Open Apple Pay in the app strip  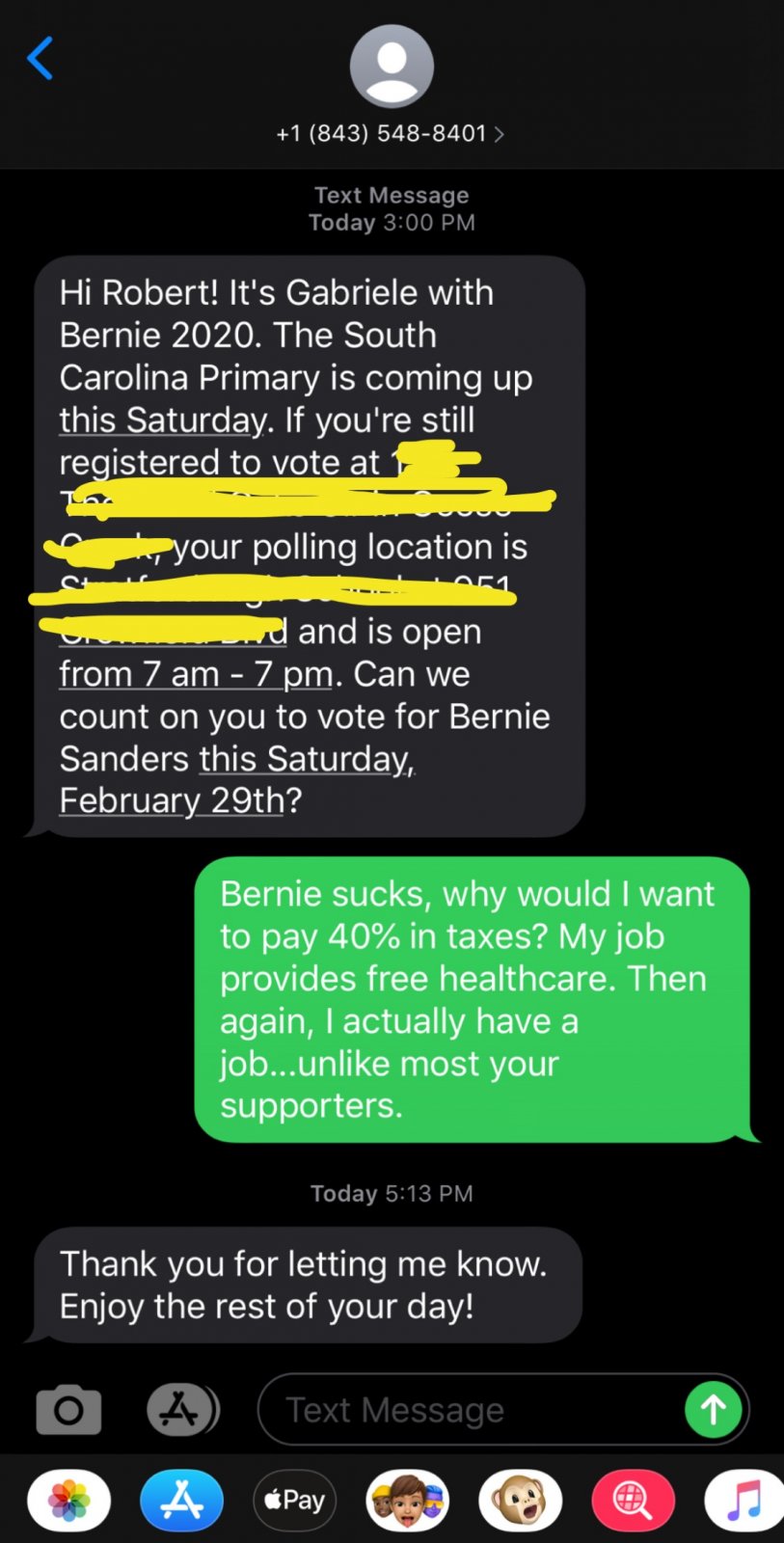[x=295, y=1501]
